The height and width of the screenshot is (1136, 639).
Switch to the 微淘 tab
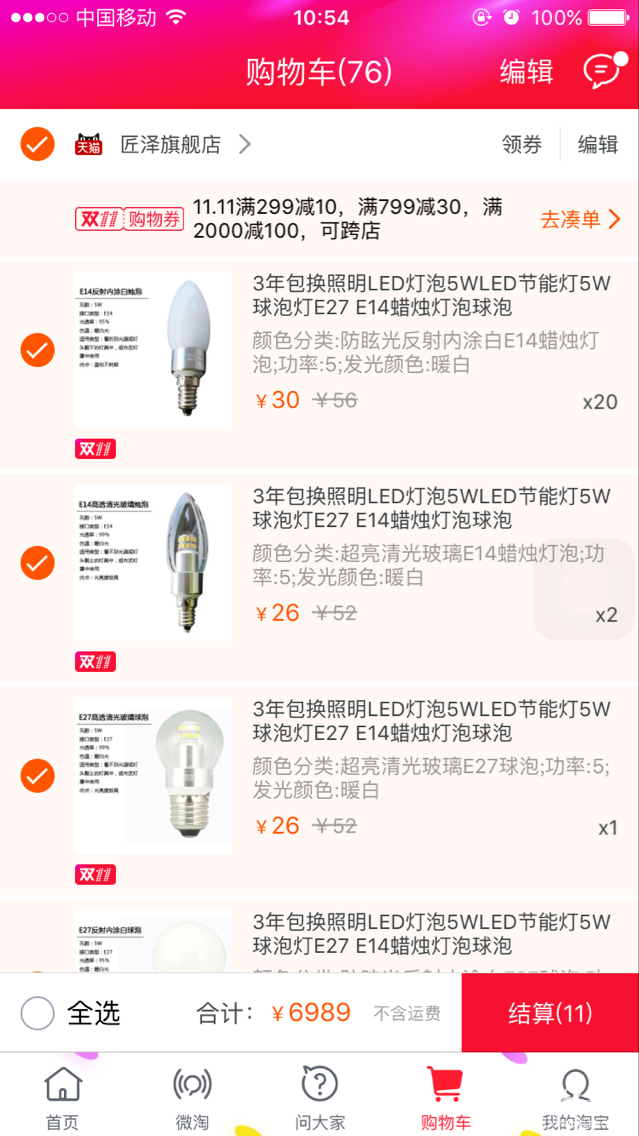[x=191, y=1096]
